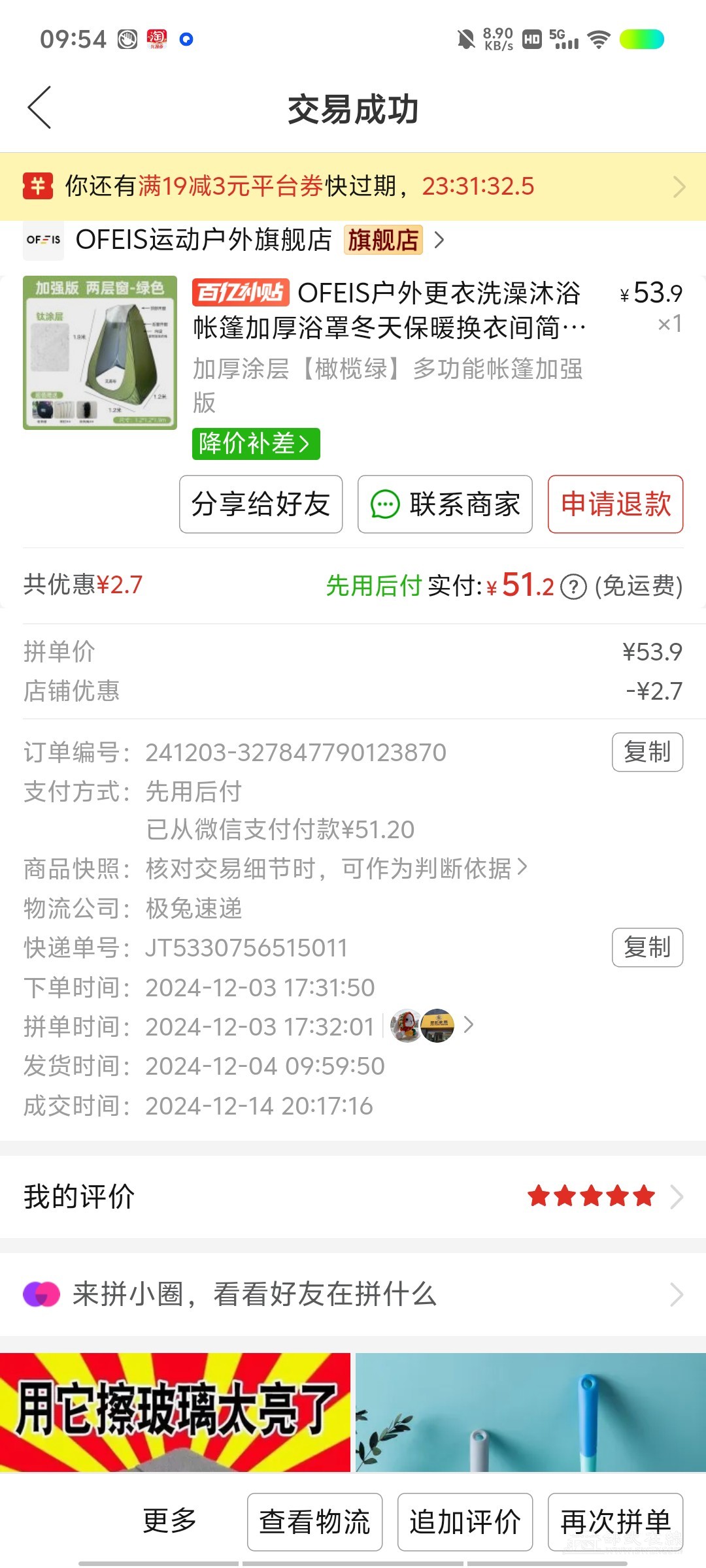Contact the seller via 联系商家

pos(445,504)
